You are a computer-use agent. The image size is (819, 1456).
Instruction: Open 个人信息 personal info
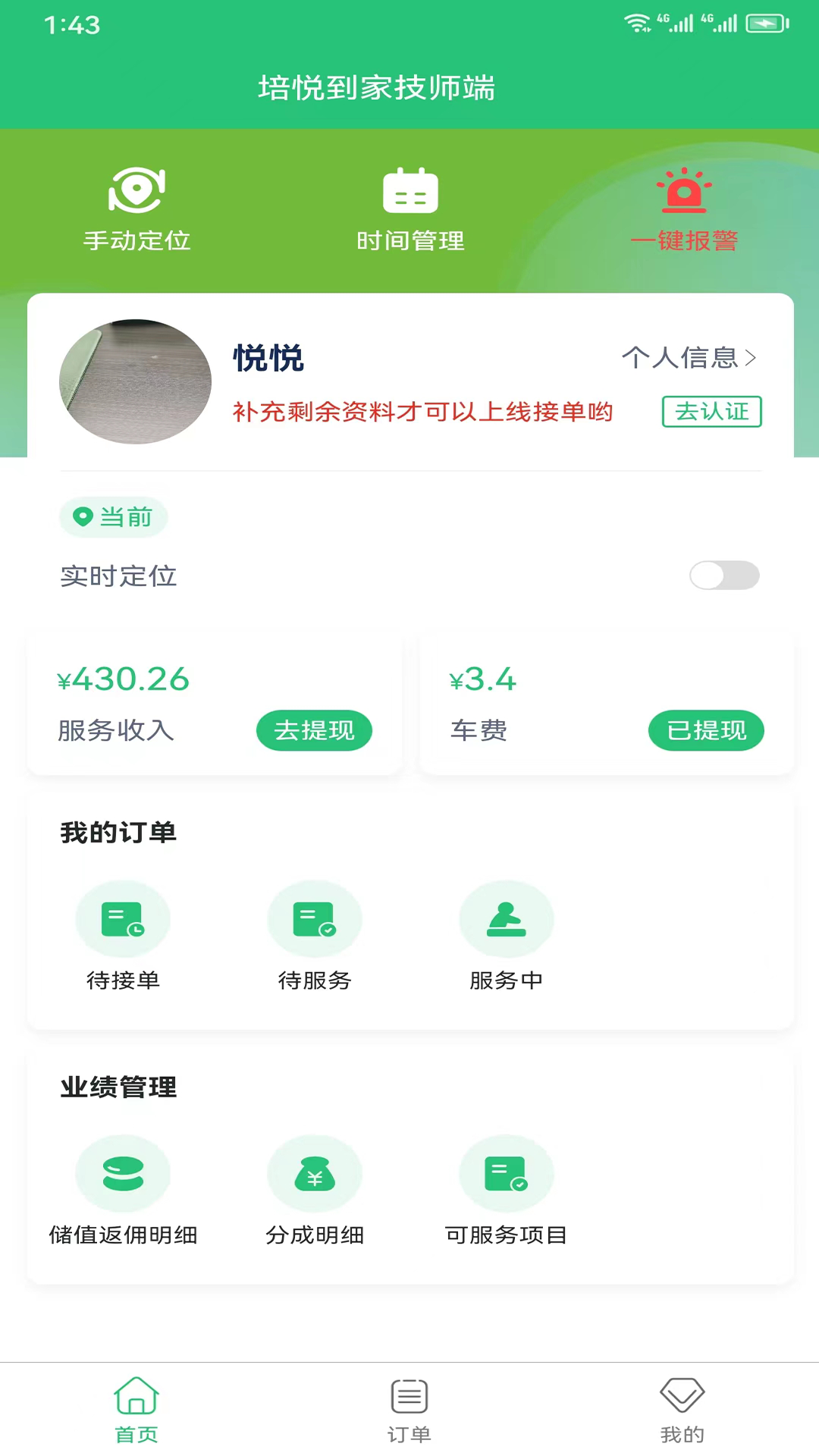tap(689, 357)
